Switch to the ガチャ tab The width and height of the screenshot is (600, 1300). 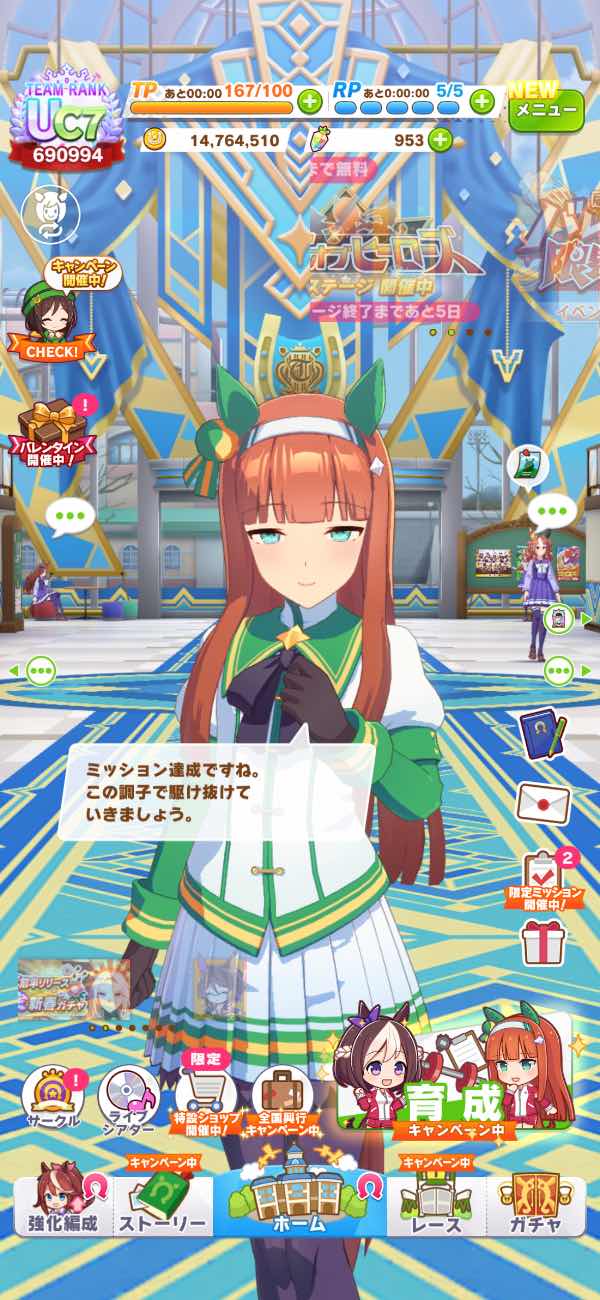pos(534,1205)
